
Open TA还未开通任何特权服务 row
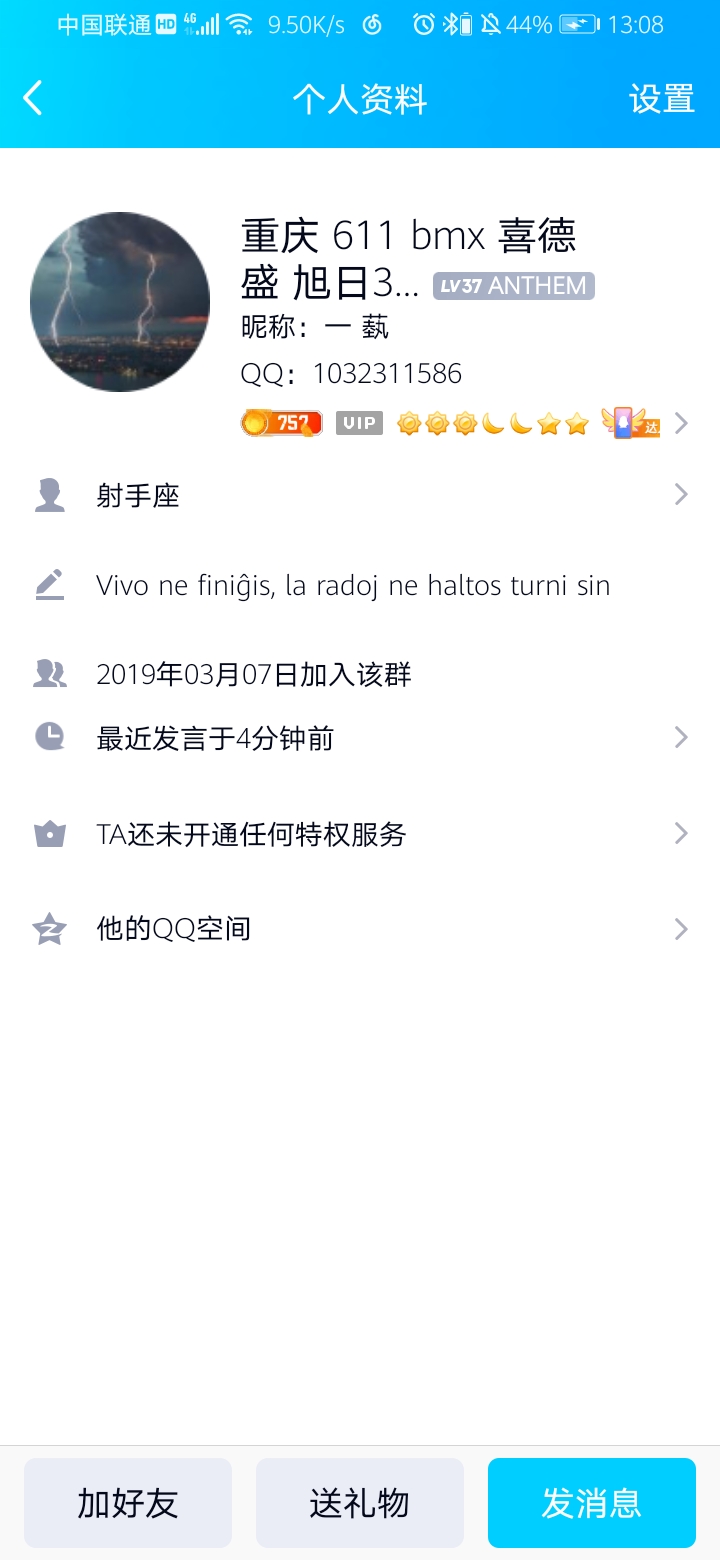(360, 834)
